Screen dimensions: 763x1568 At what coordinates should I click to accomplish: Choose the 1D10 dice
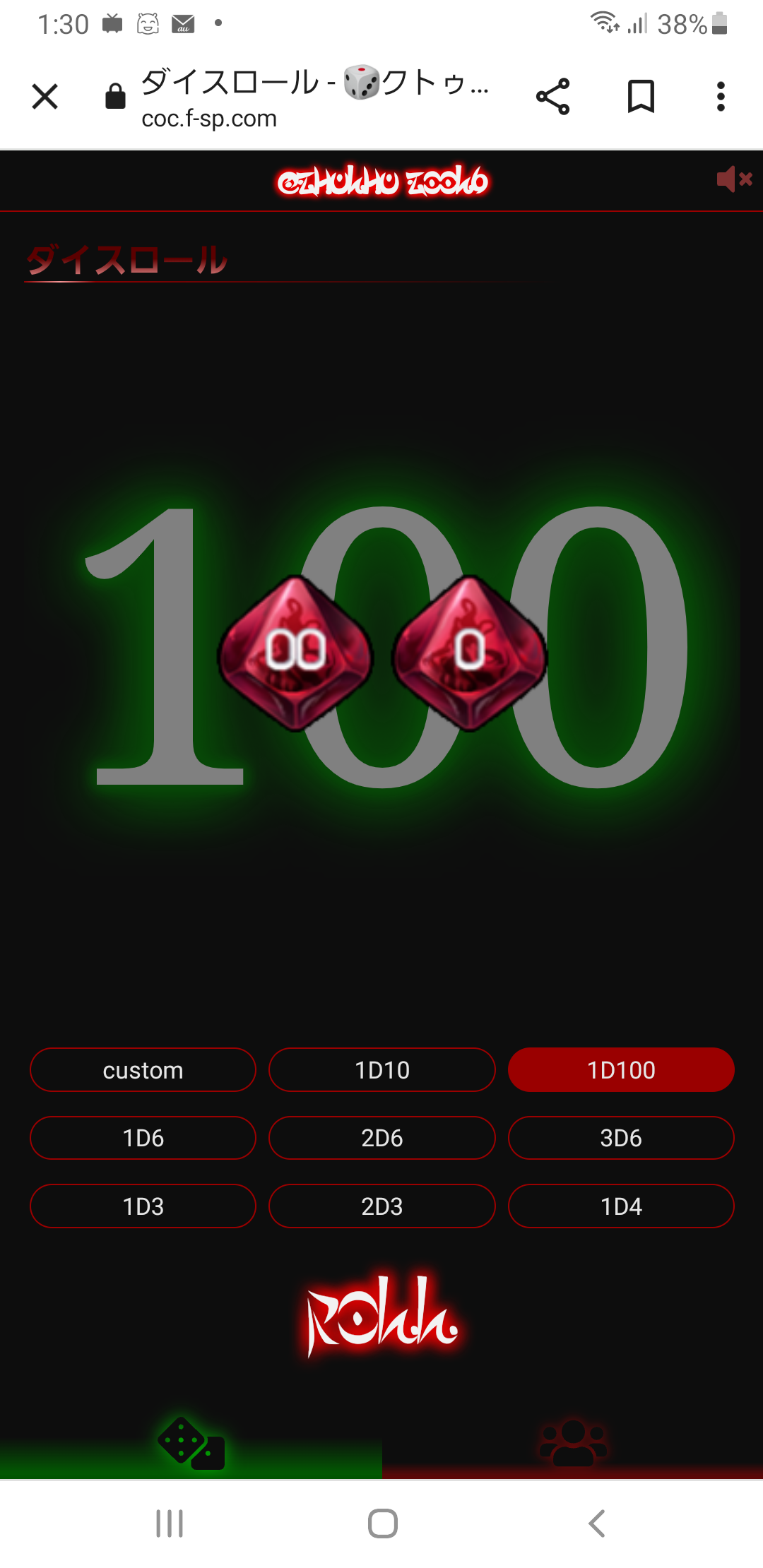click(x=381, y=1070)
